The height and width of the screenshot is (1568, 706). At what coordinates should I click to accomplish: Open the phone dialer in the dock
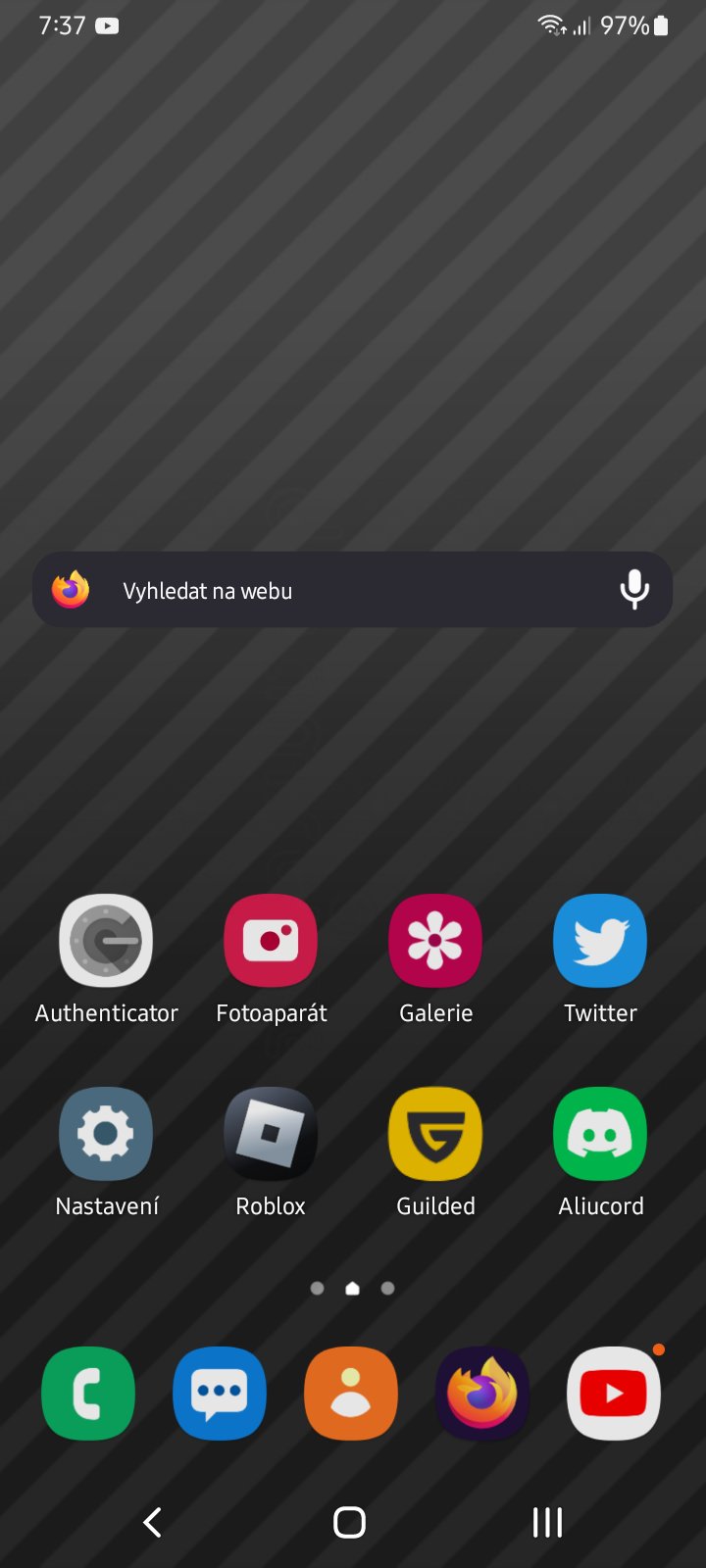(88, 1393)
